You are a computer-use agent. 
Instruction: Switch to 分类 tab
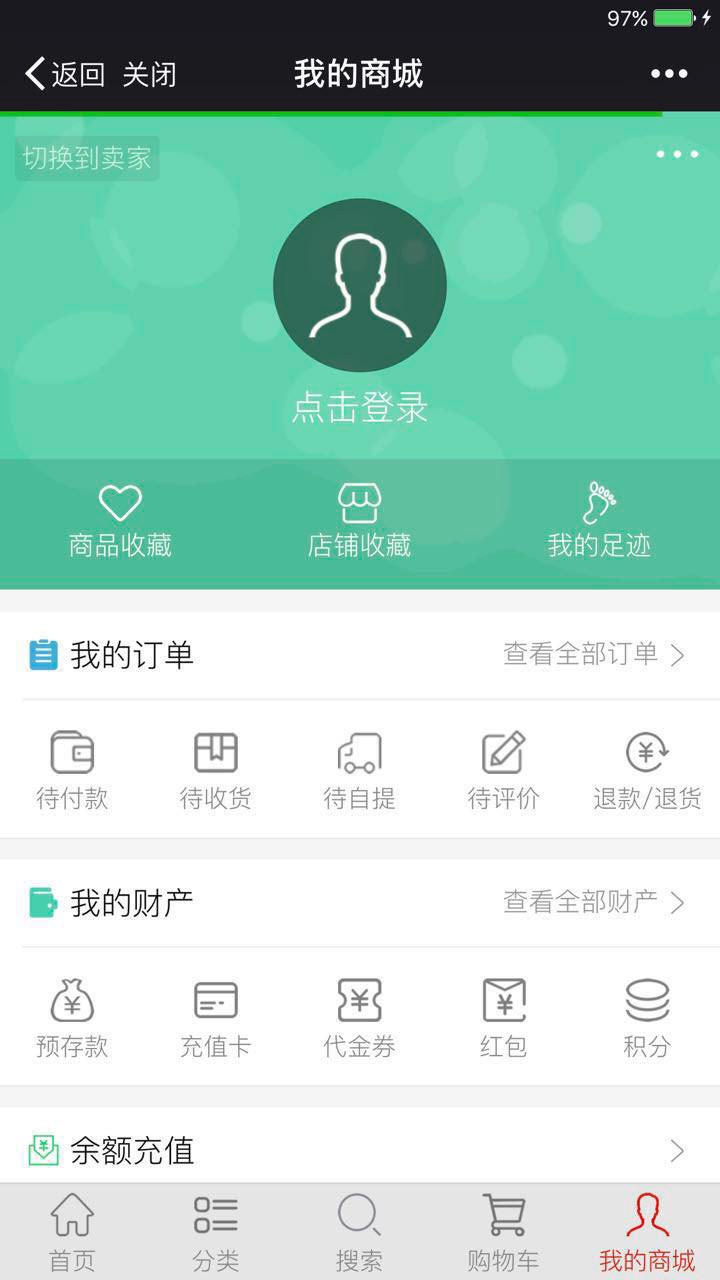click(216, 1233)
